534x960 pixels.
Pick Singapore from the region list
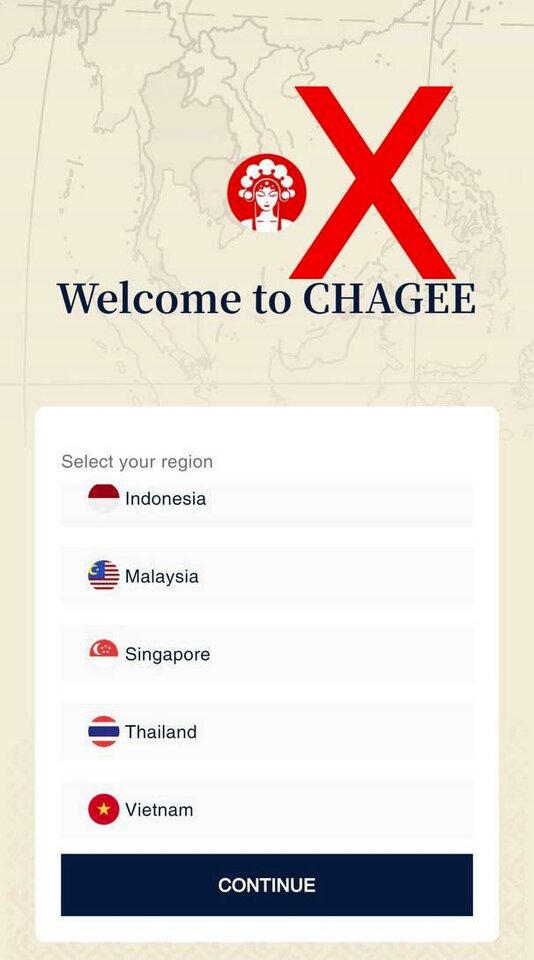click(267, 654)
